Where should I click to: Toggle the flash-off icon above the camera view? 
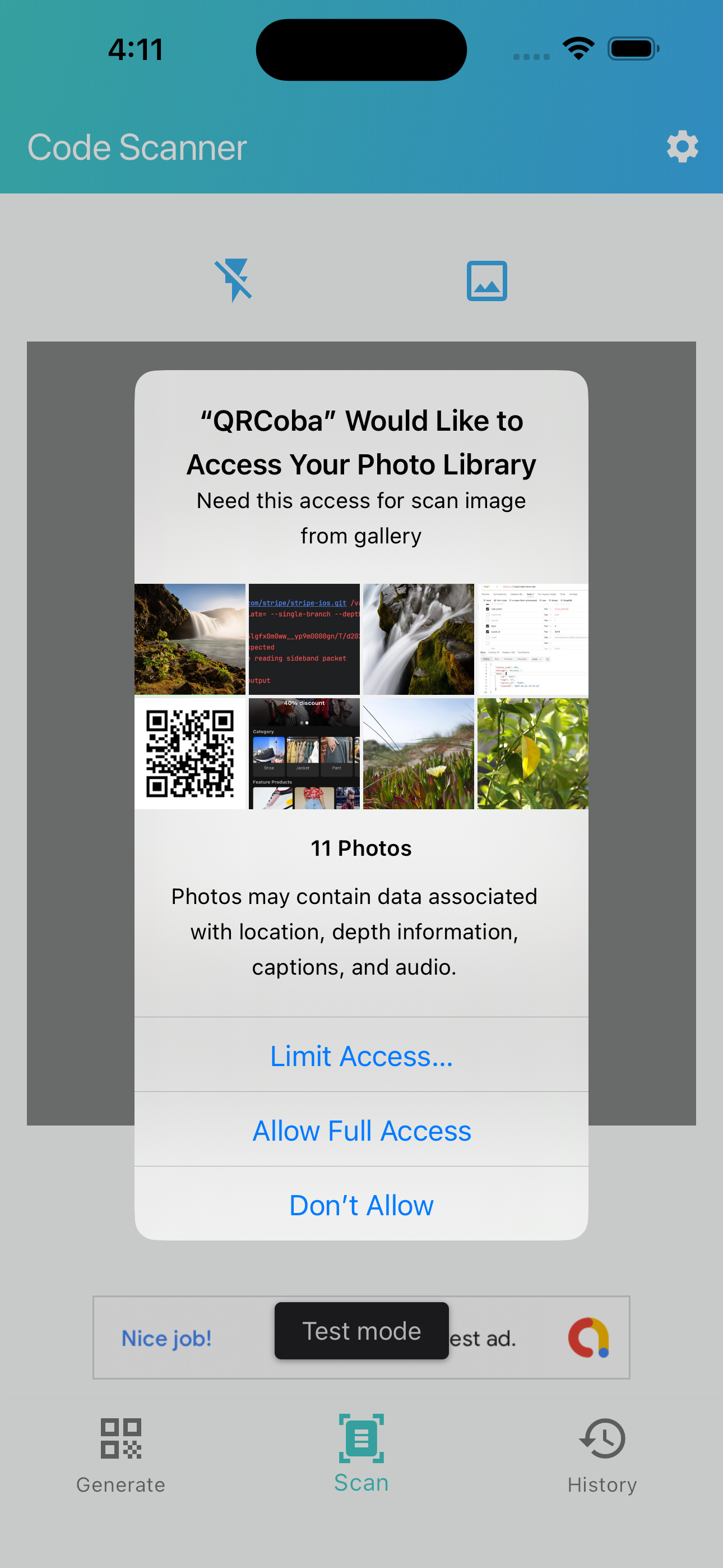click(x=236, y=279)
